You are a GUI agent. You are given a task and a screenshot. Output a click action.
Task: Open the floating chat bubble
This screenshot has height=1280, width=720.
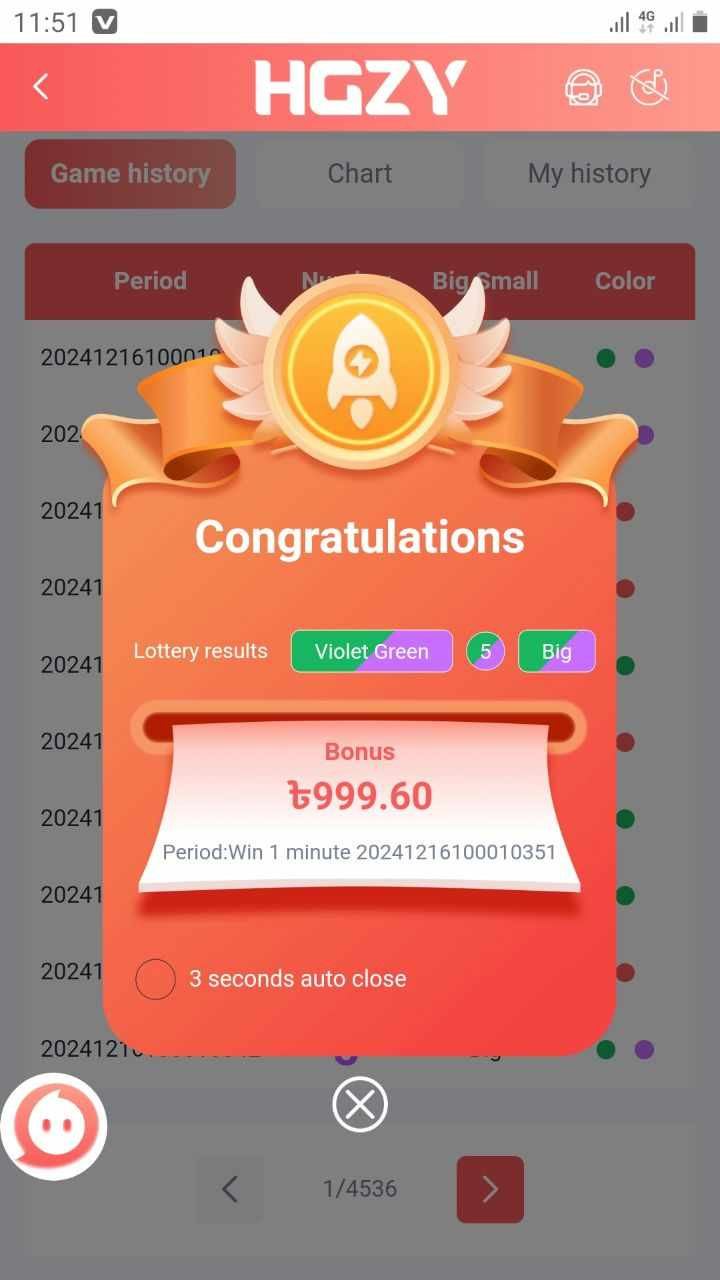point(53,1127)
